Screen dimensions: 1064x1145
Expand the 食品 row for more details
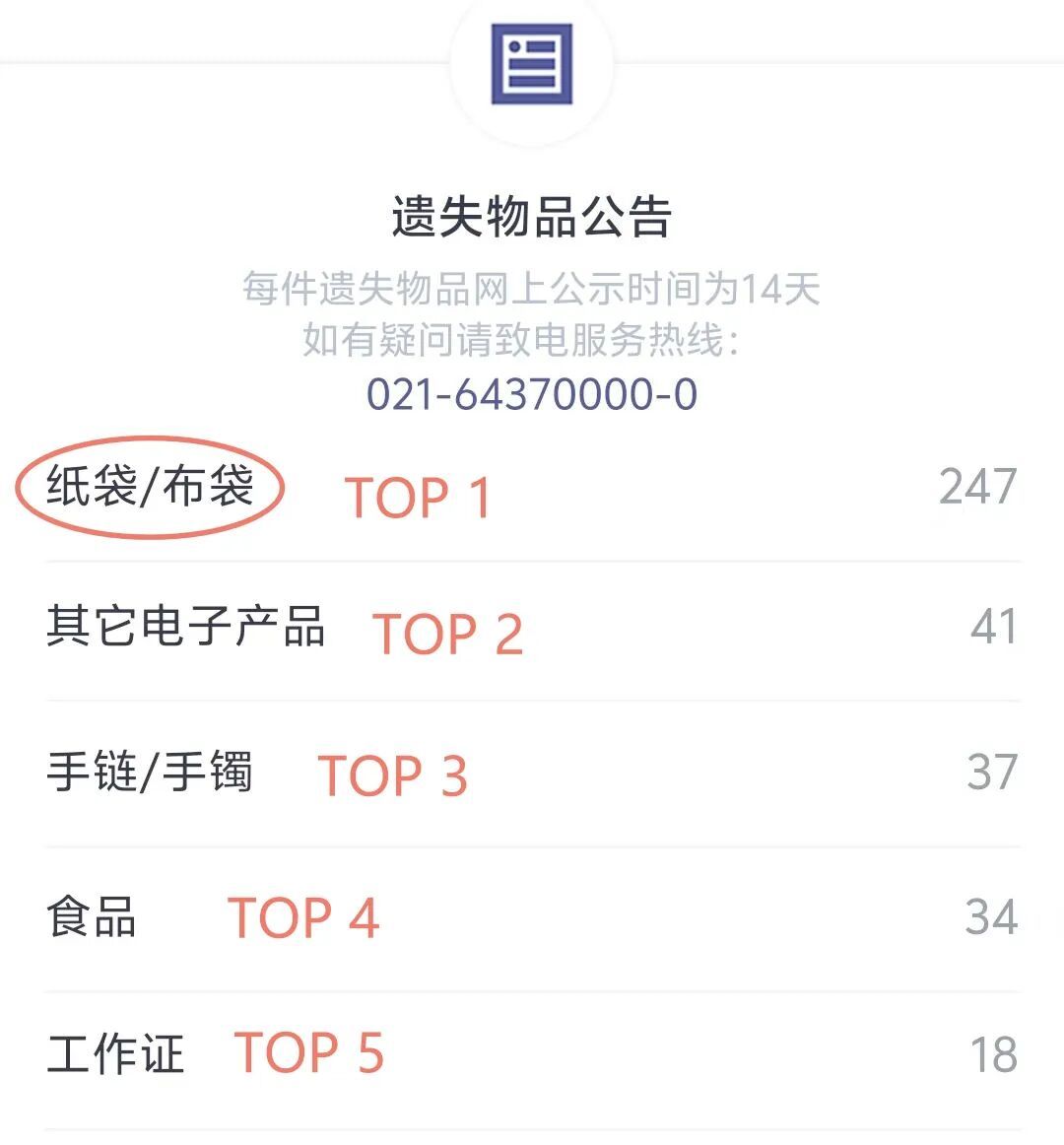coord(532,918)
